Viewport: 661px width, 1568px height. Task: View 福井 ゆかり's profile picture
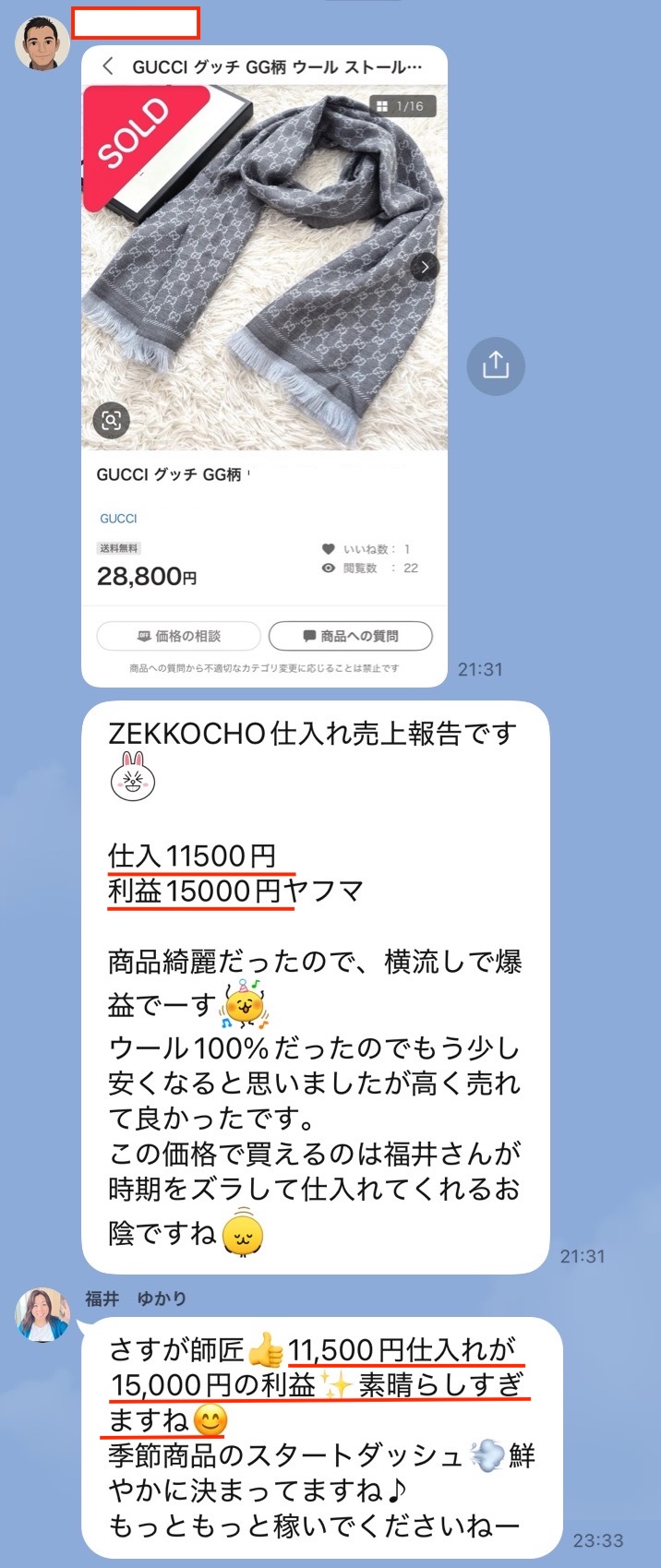click(x=42, y=1314)
